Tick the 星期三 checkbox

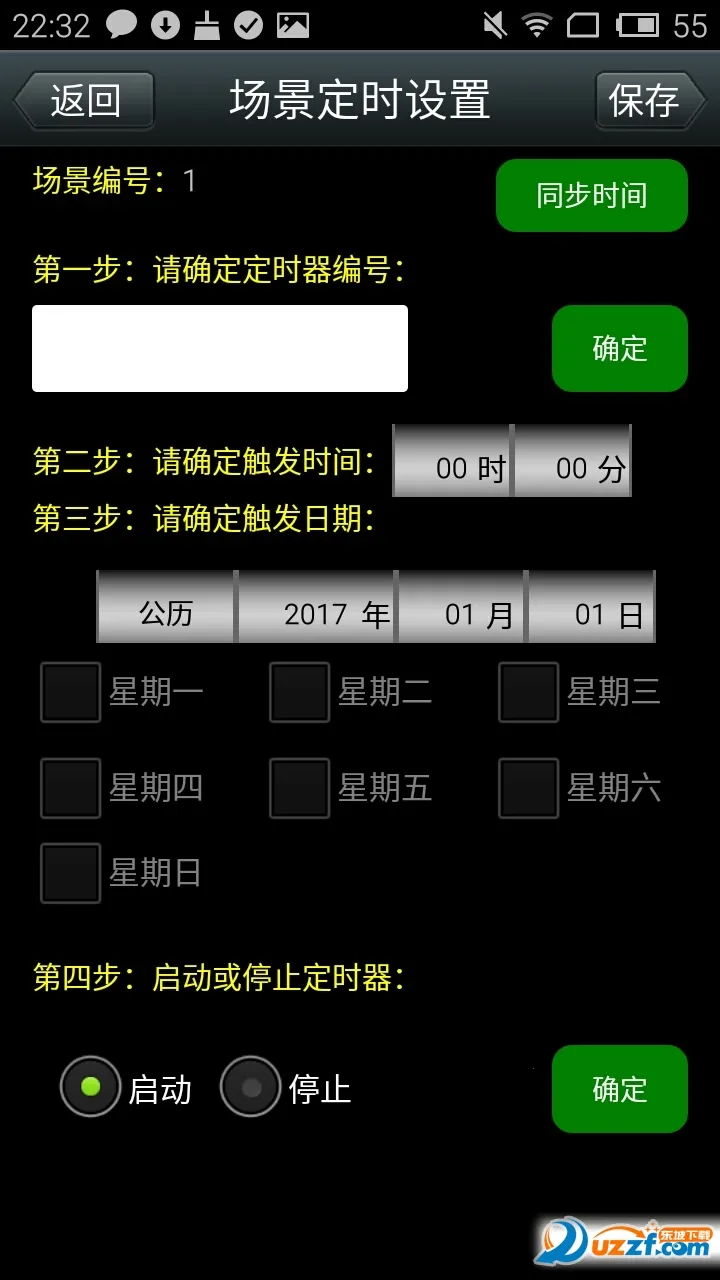(529, 692)
